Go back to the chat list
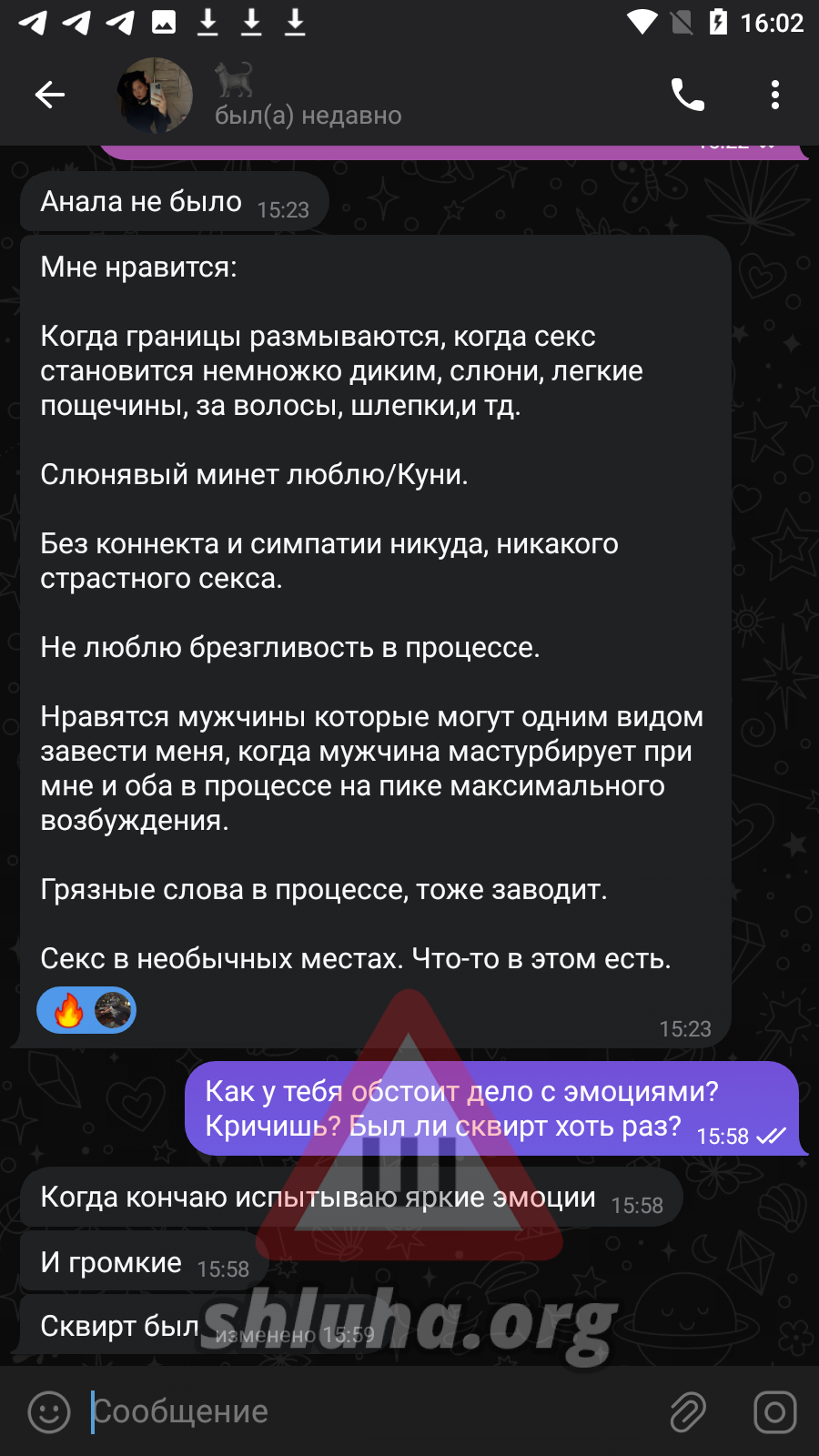Image resolution: width=819 pixels, height=1456 pixels. point(49,95)
